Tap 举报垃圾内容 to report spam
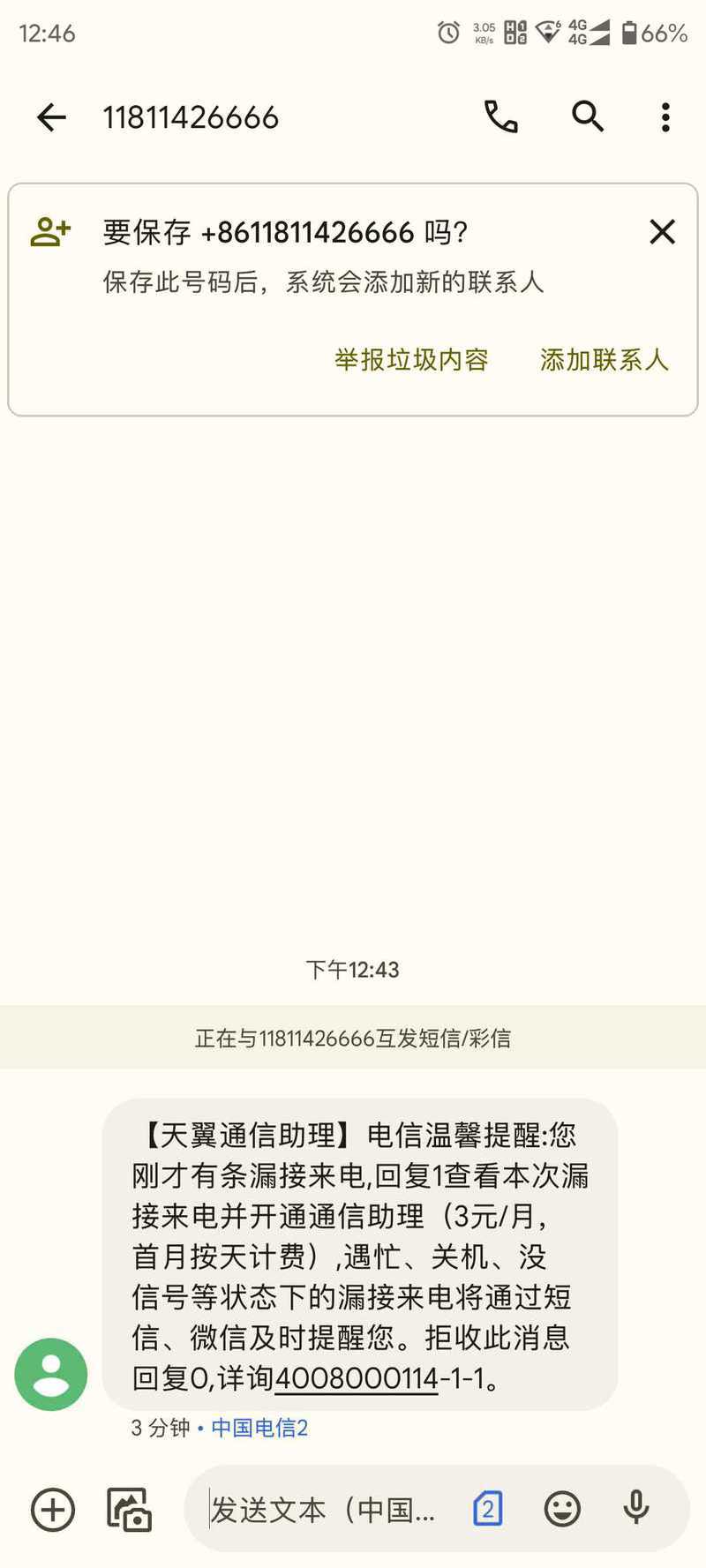 411,360
